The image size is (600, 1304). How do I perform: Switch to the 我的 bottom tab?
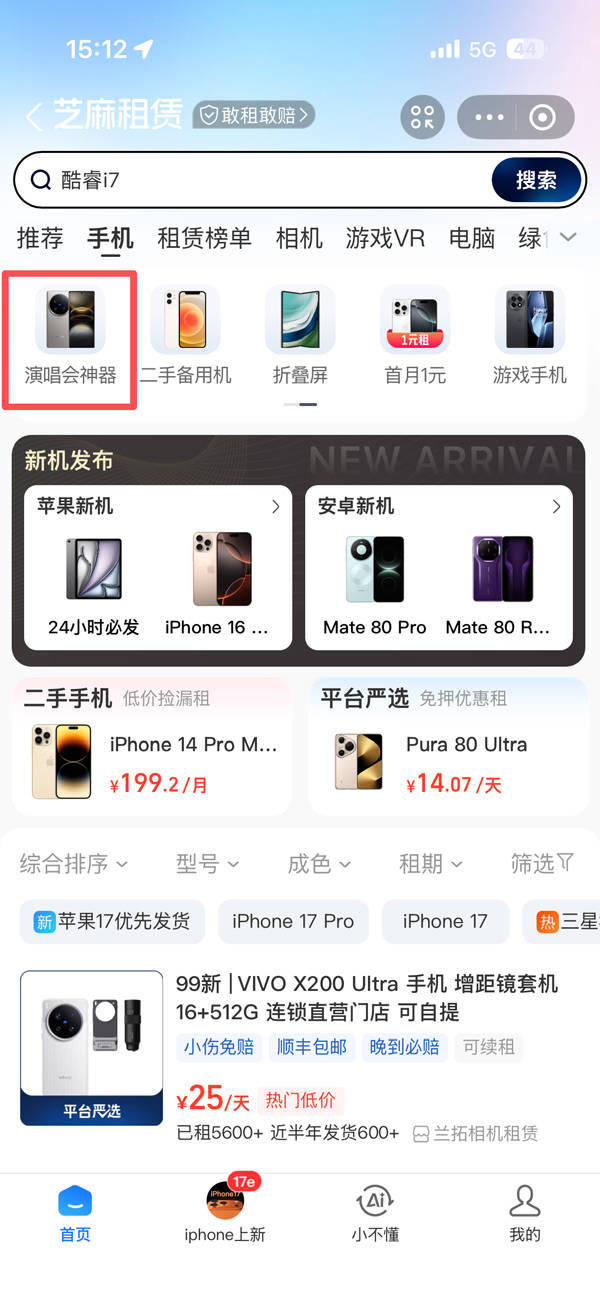[x=525, y=1214]
